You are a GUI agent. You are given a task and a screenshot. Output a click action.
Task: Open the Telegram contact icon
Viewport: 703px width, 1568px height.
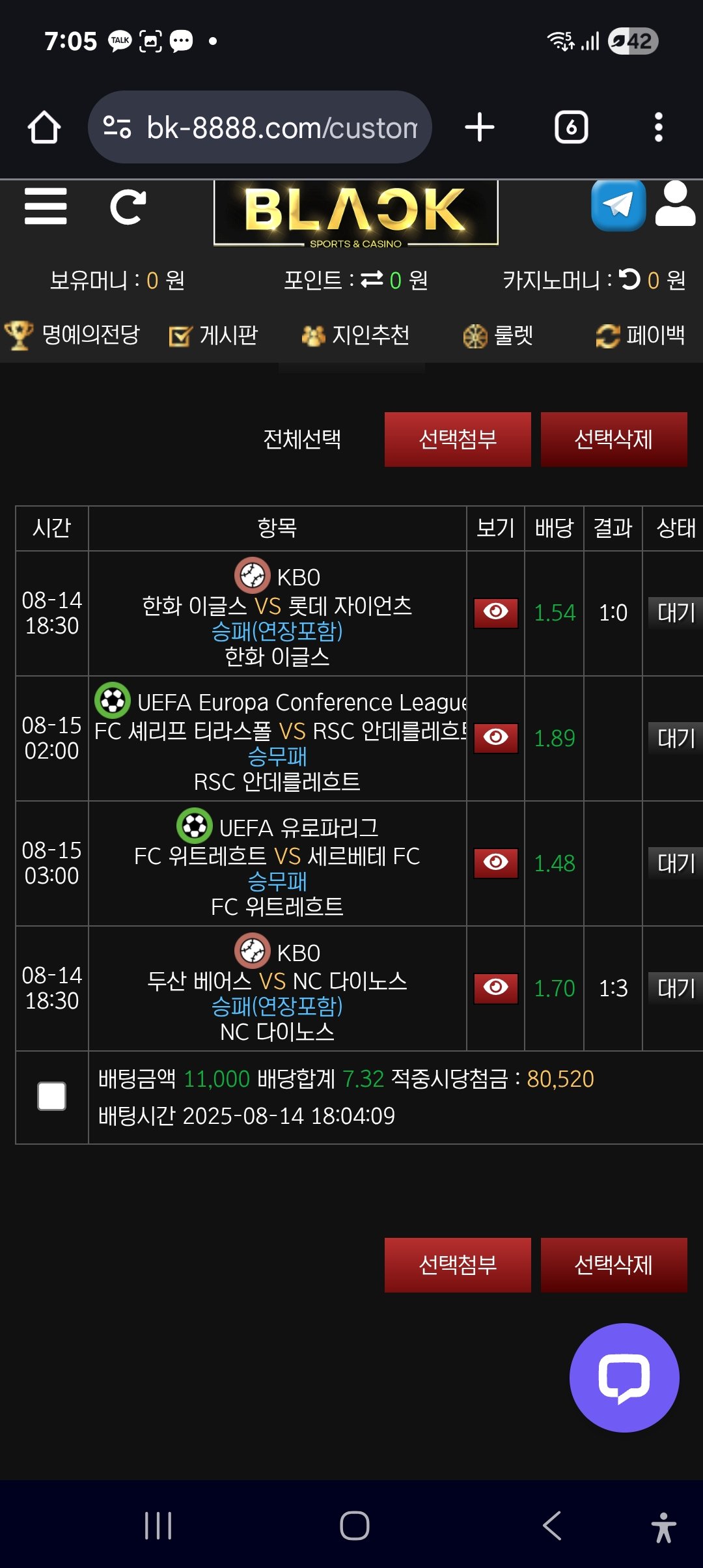(618, 205)
